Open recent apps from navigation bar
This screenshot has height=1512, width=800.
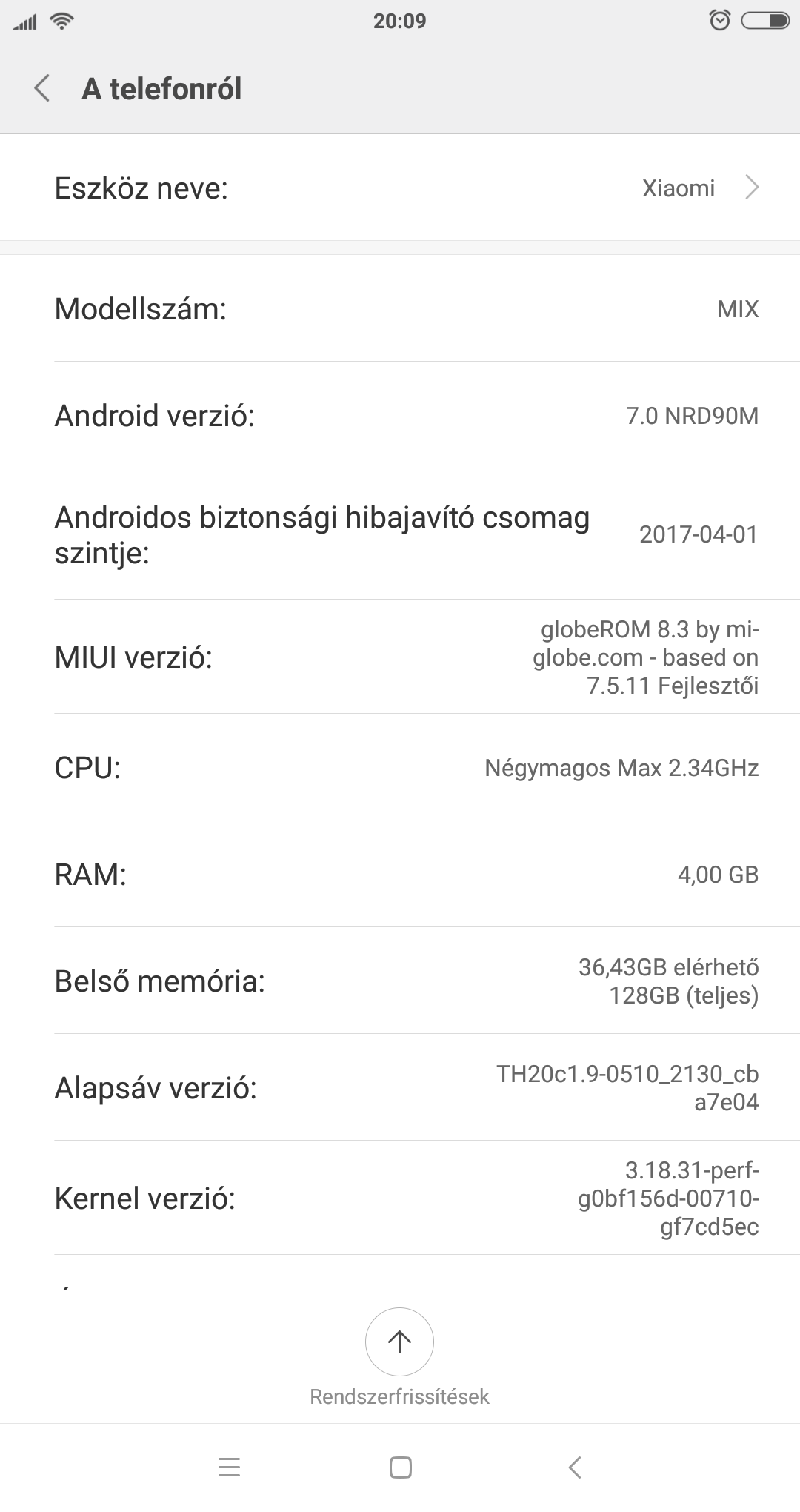(230, 1468)
